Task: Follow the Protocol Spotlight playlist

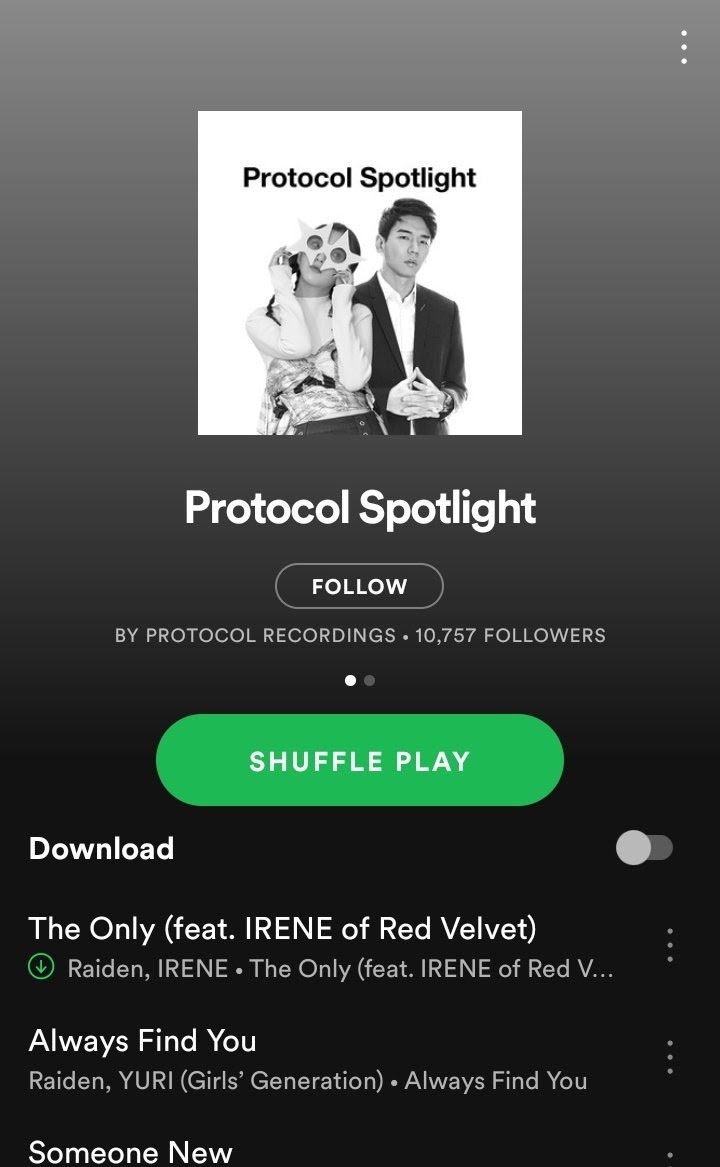Action: pyautogui.click(x=359, y=586)
